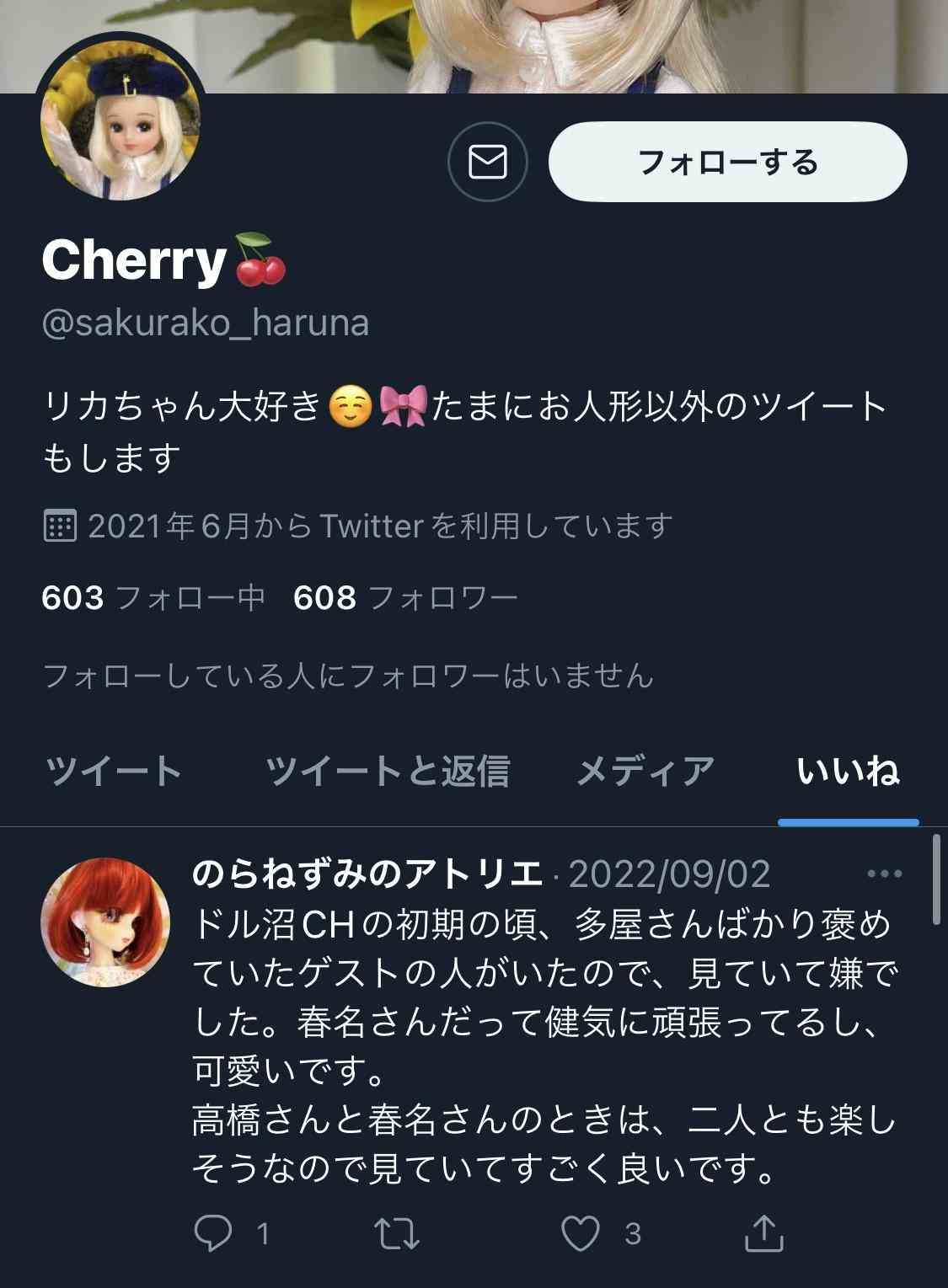Send a direct message to Cherry
948x1288 pixels.
pos(487,162)
